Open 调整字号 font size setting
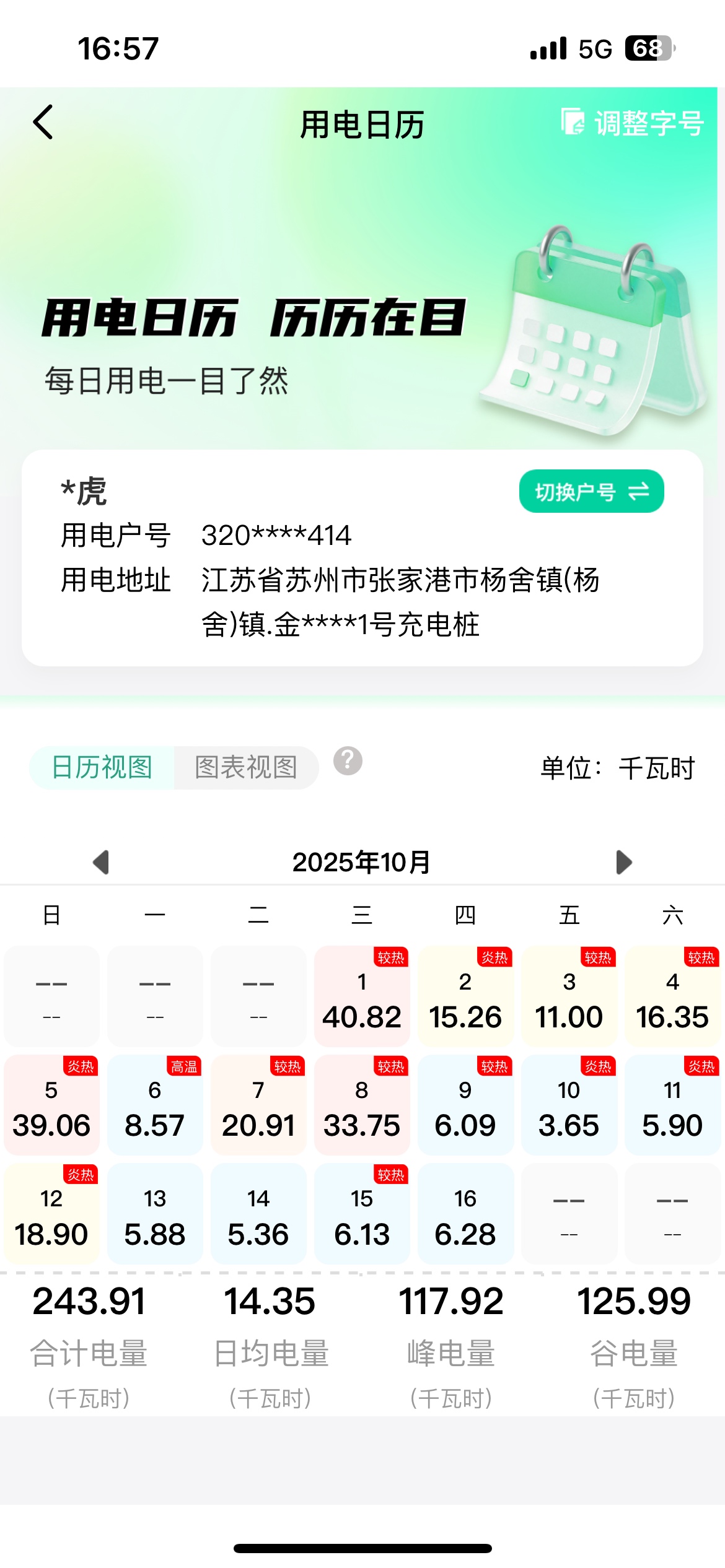This screenshot has width=725, height=1568. (633, 123)
